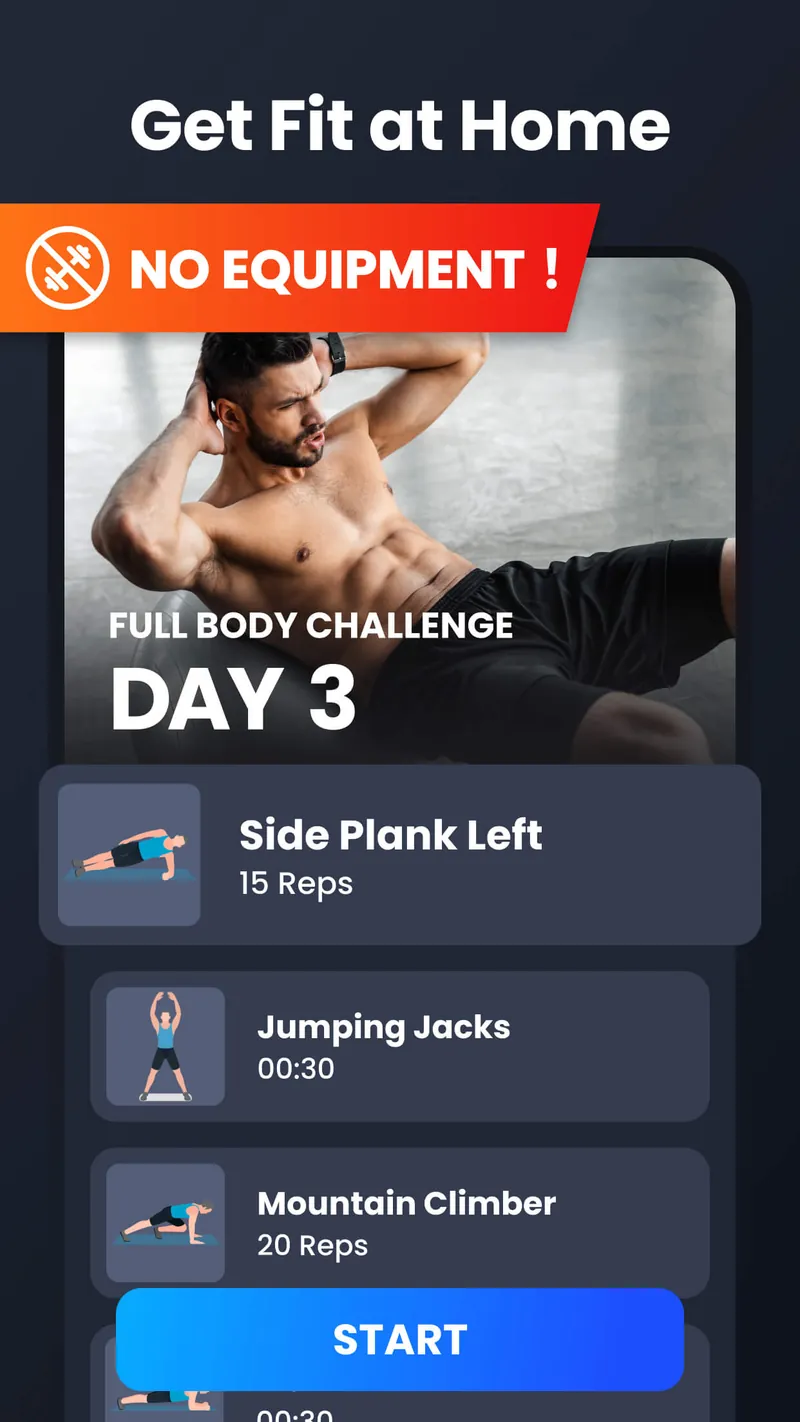Click the Jumping Jacks exercise illustration
800x1422 pixels.
click(166, 1046)
